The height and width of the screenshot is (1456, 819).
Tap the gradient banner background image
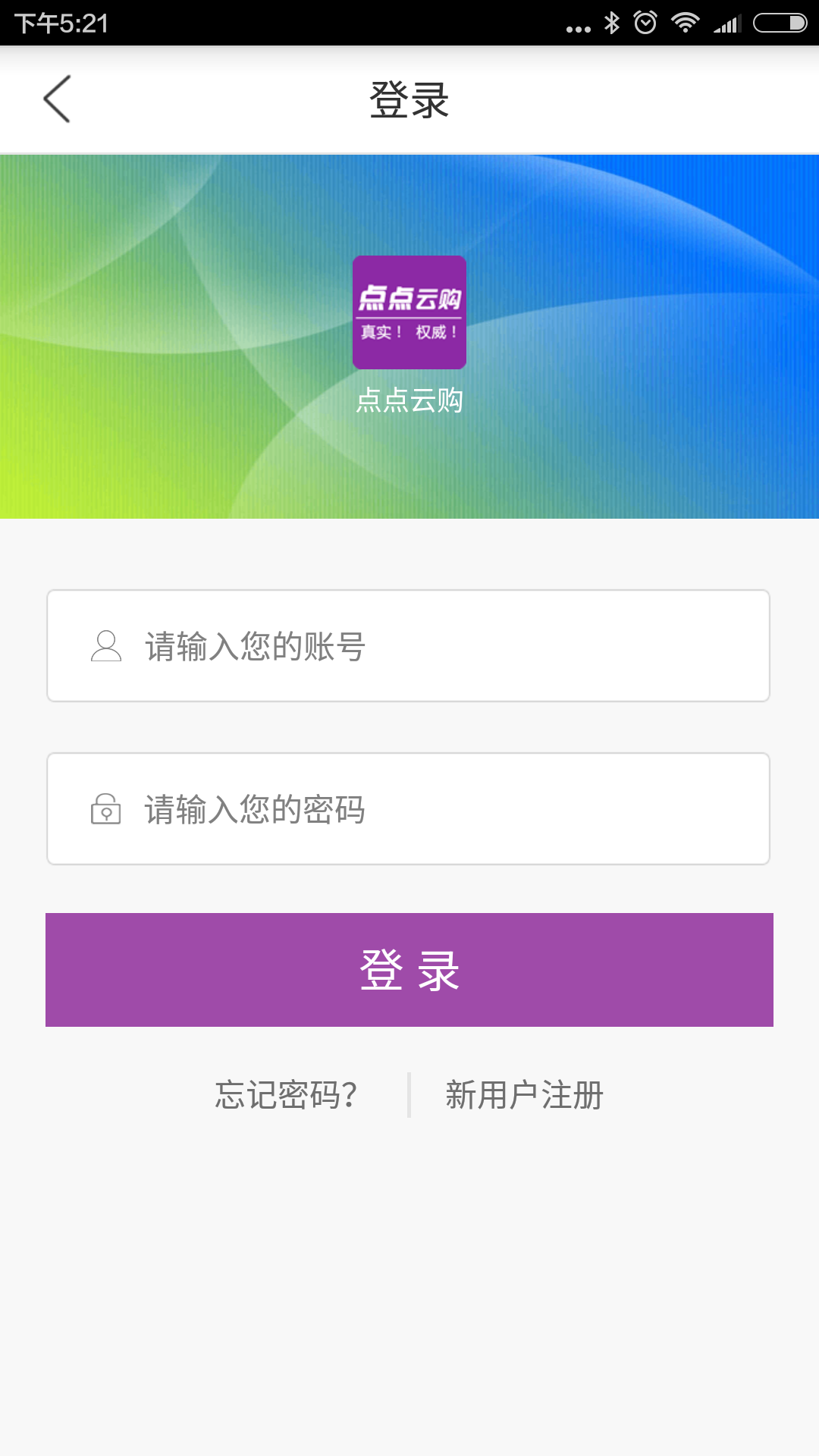[x=152, y=227]
